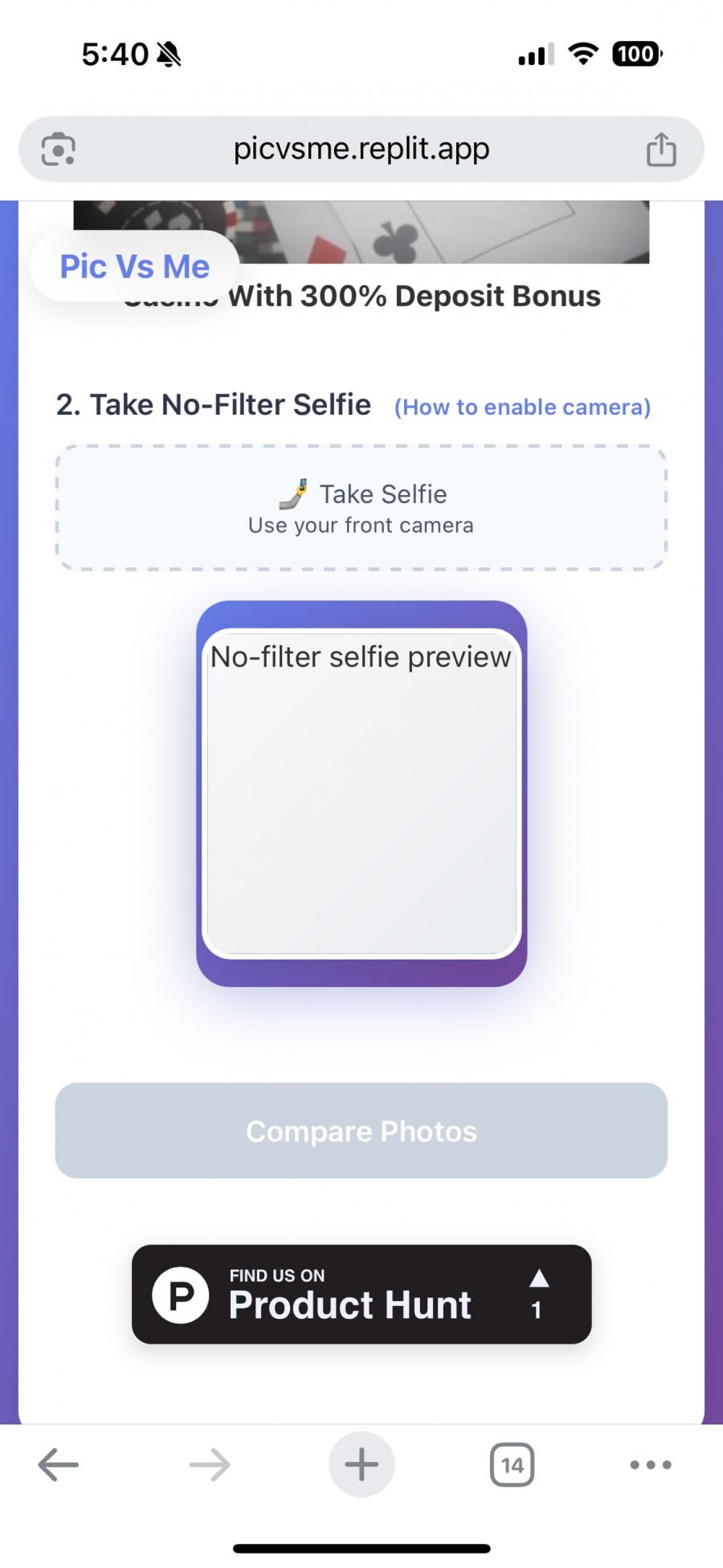Open a new tab with the plus button
This screenshot has height=1568, width=723.
[361, 1465]
